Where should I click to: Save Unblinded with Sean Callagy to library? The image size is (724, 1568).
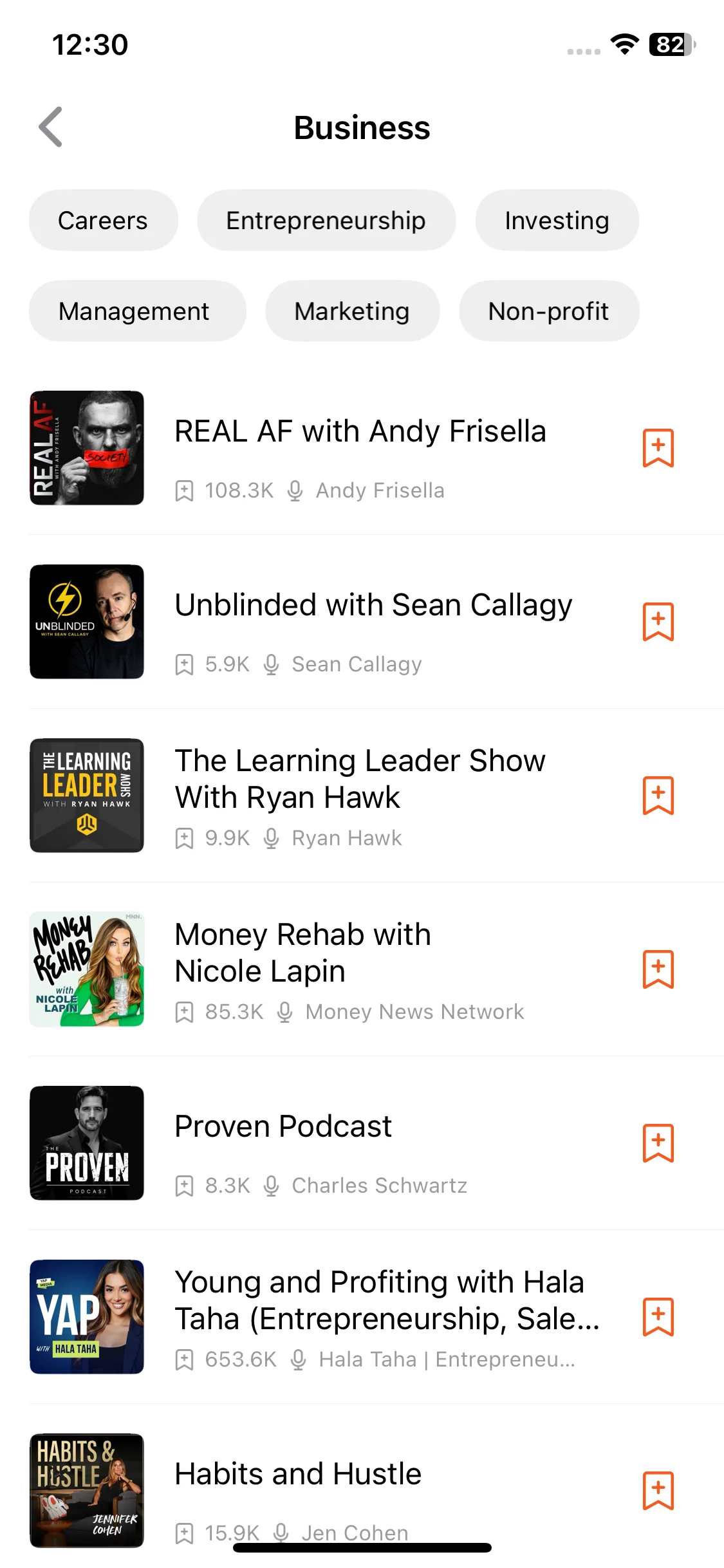point(658,621)
